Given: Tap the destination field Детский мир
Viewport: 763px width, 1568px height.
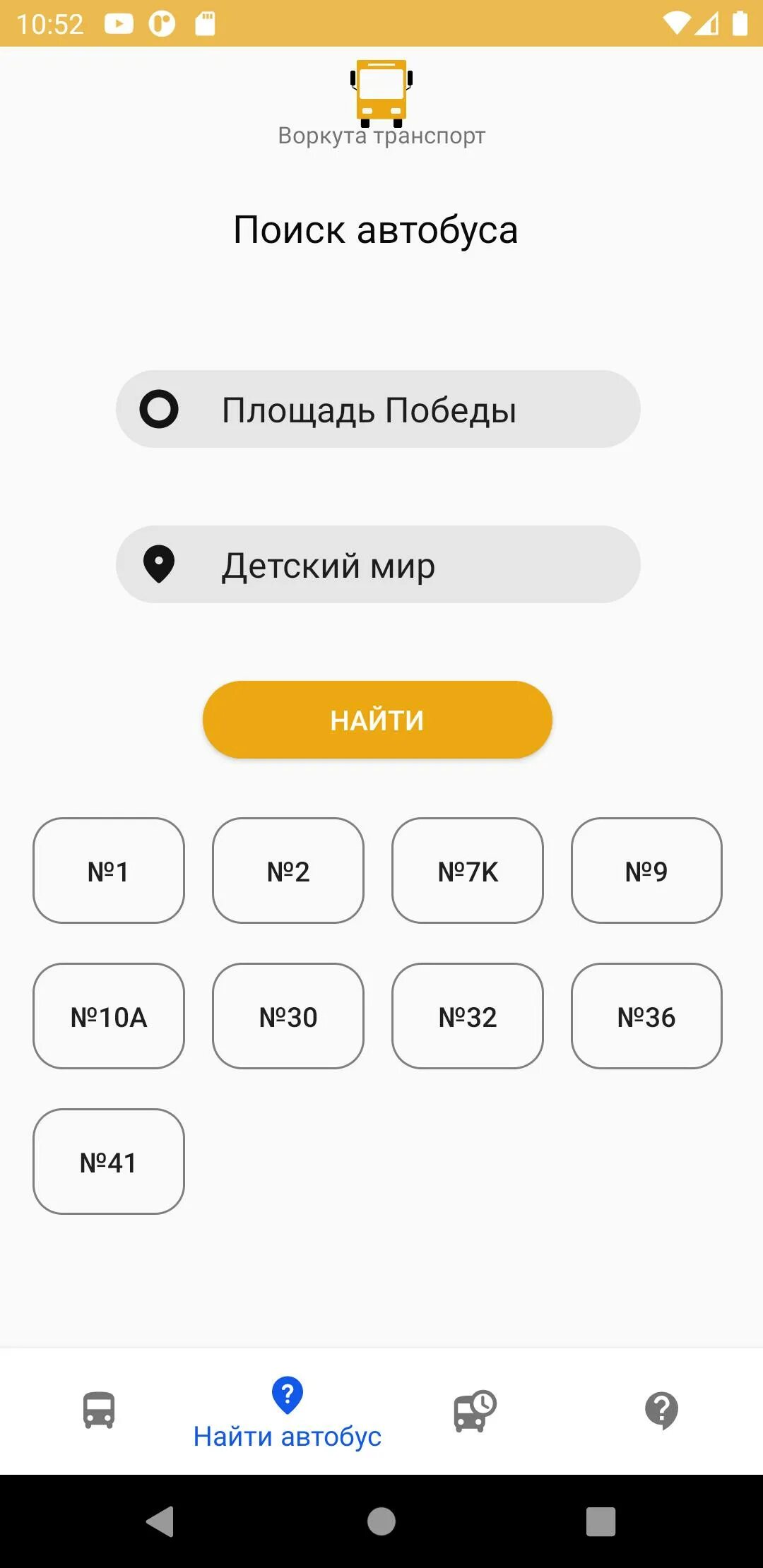Looking at the screenshot, I should (378, 564).
